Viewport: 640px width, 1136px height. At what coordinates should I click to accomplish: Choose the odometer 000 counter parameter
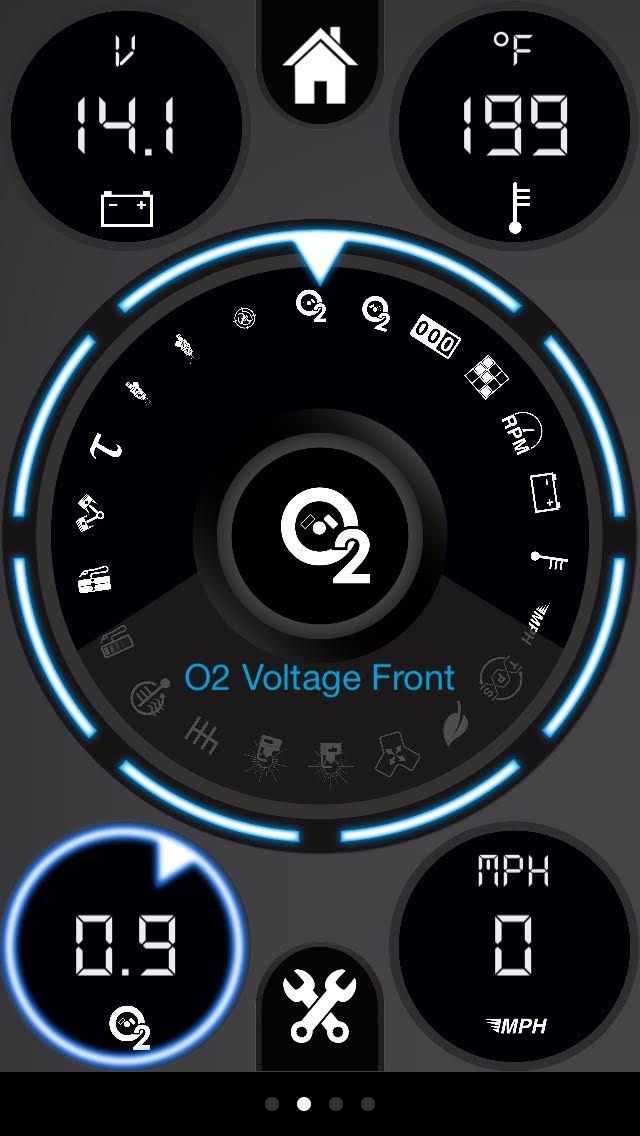pyautogui.click(x=435, y=337)
